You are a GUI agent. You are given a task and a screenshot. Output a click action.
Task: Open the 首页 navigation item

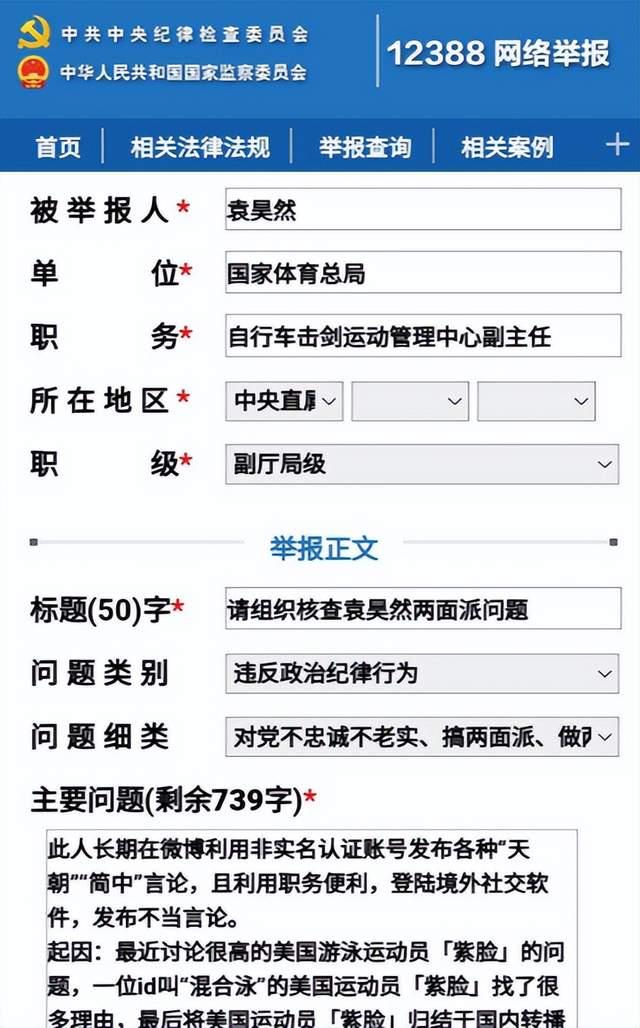[x=58, y=146]
